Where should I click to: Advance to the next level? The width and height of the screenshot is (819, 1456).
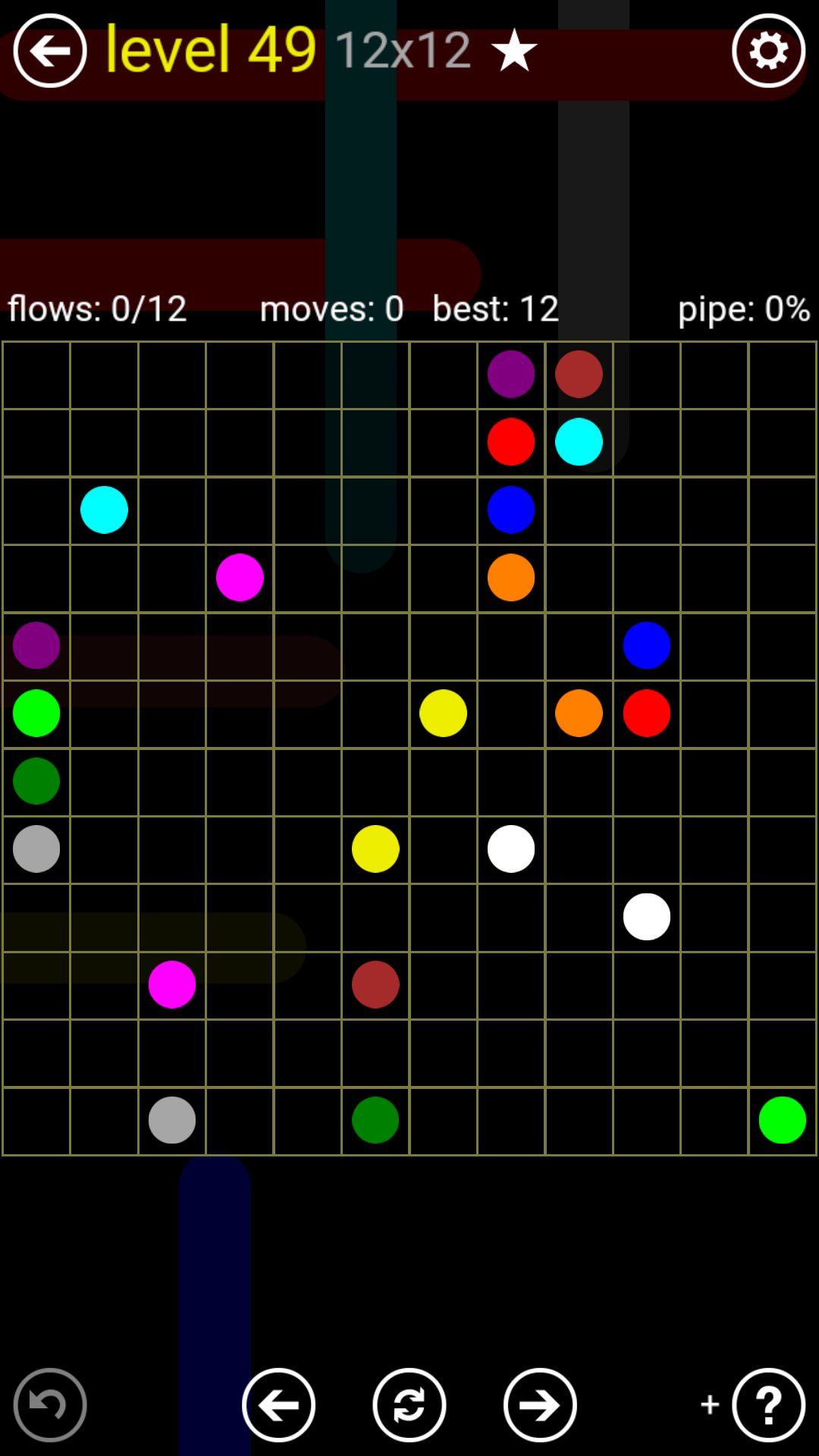click(x=540, y=1405)
